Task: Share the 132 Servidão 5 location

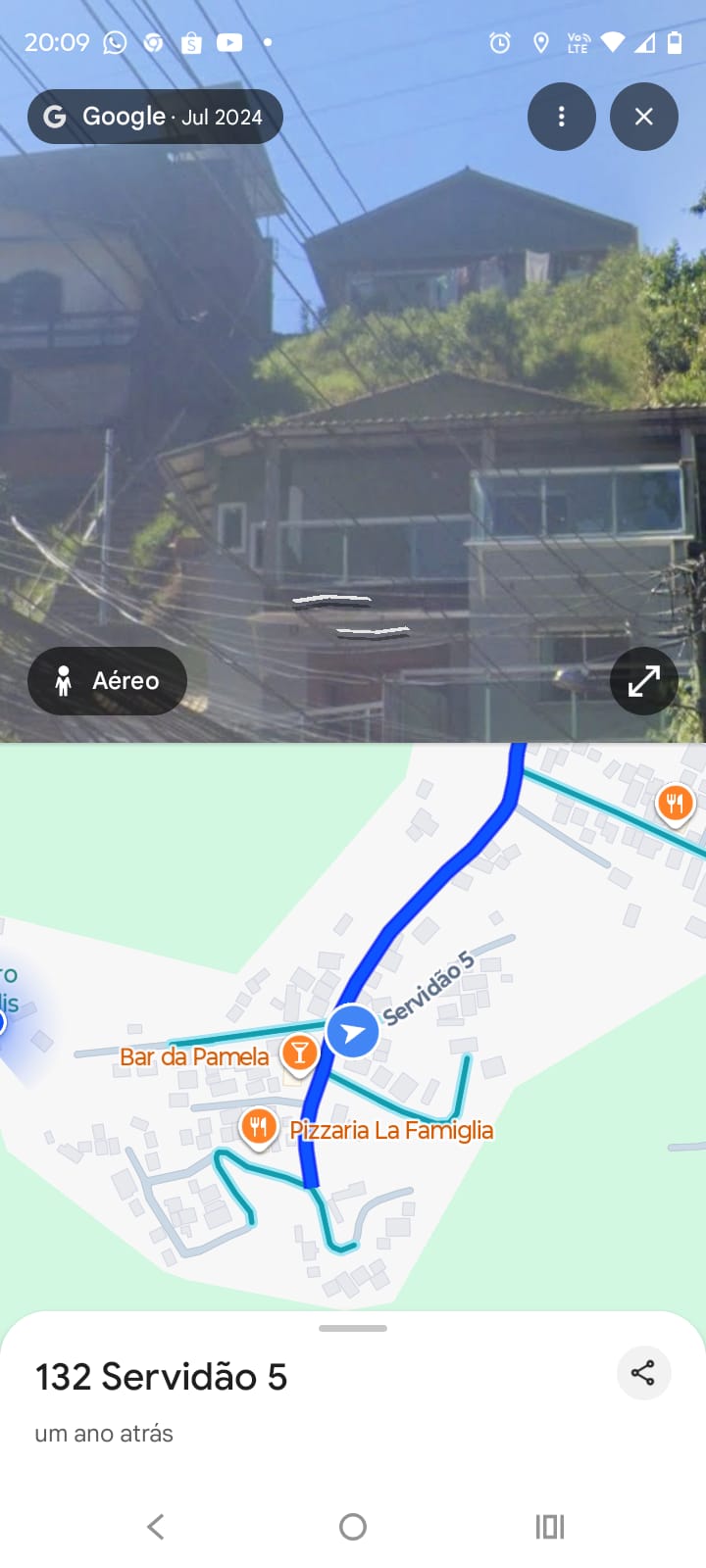Action: coord(643,1372)
